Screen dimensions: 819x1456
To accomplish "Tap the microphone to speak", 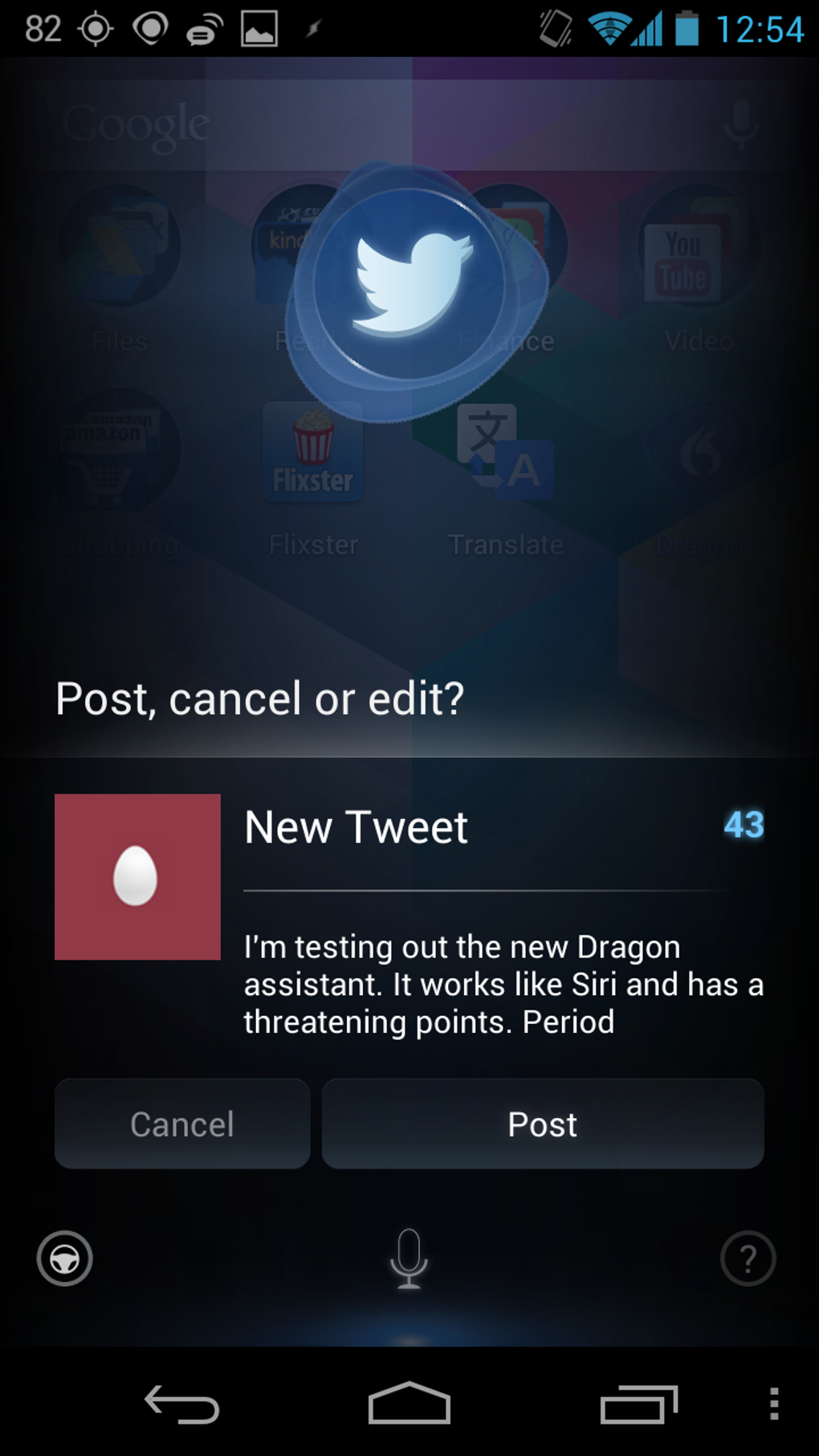I will tap(409, 1258).
